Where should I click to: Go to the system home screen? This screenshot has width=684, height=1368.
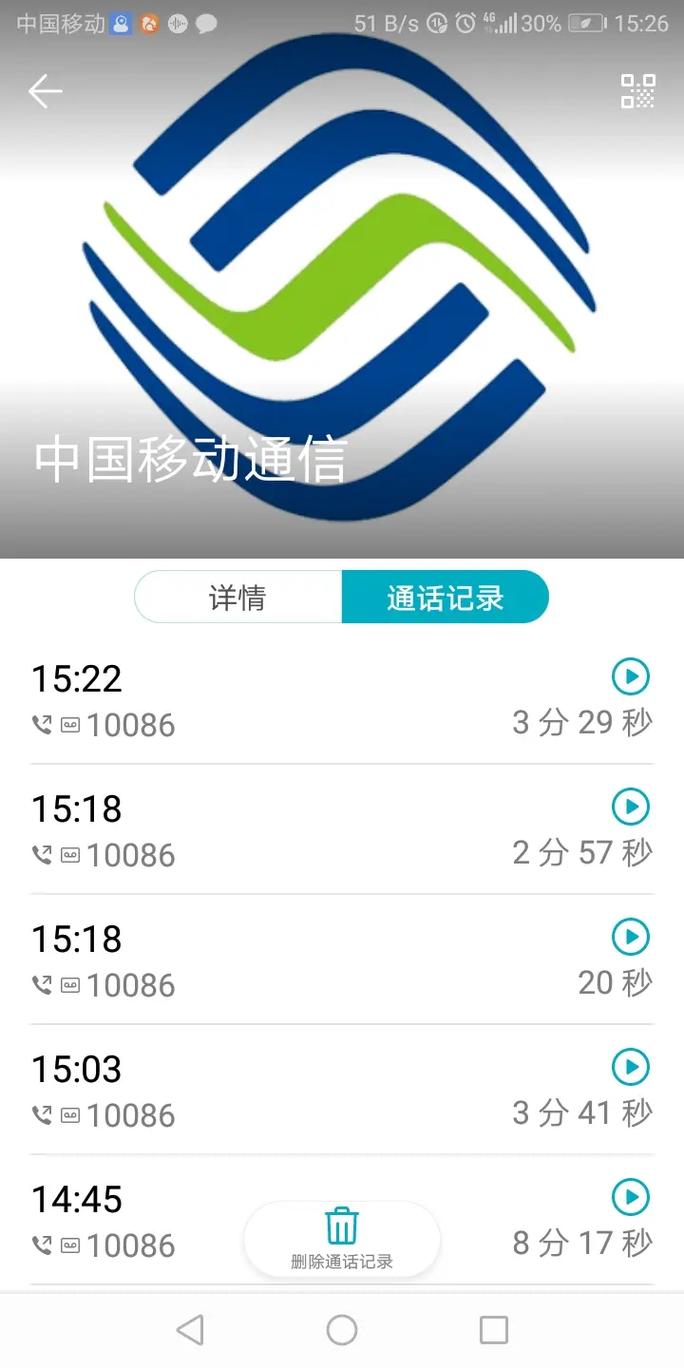342,1329
